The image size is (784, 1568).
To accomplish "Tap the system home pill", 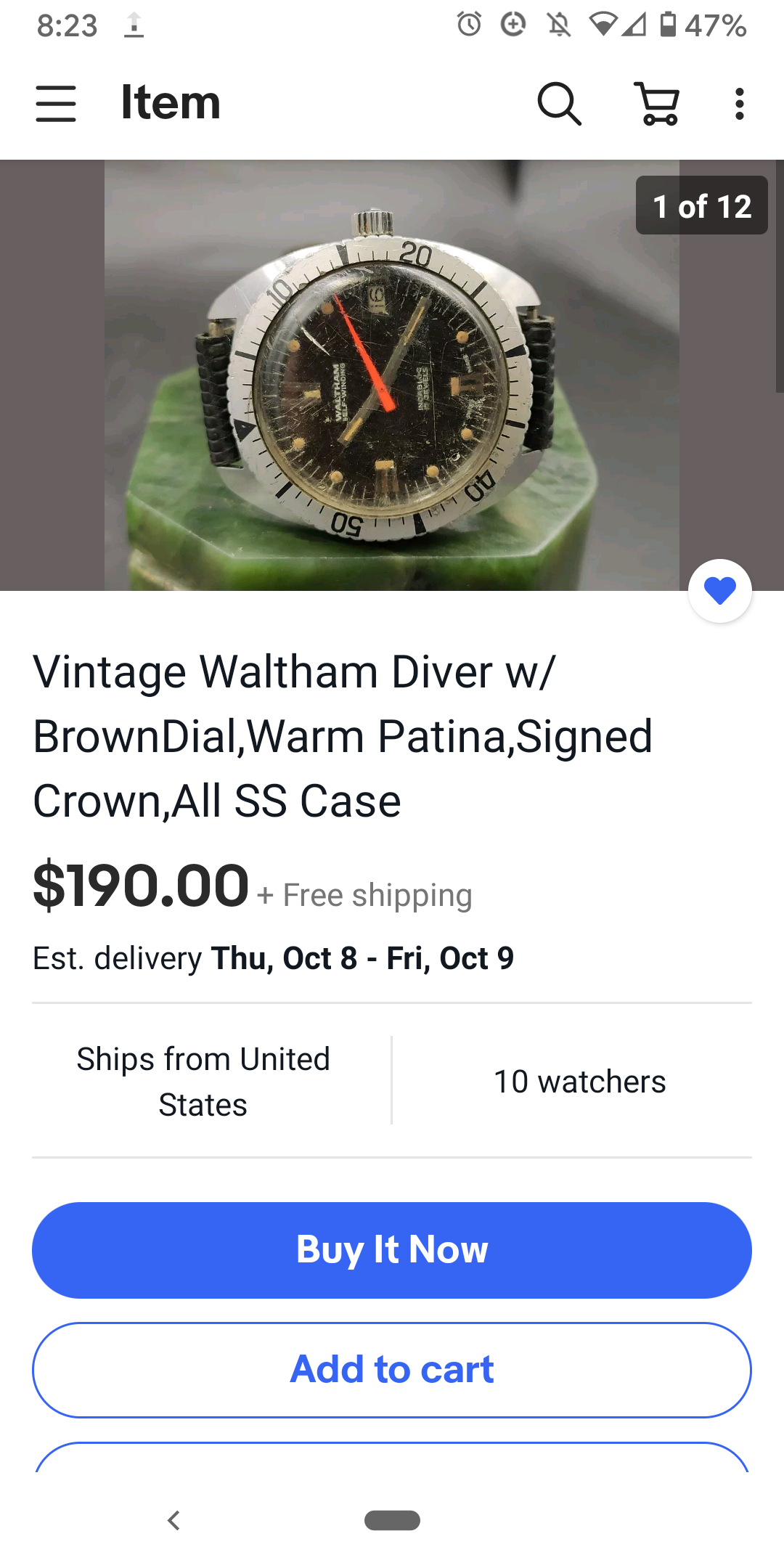I will 392,1520.
